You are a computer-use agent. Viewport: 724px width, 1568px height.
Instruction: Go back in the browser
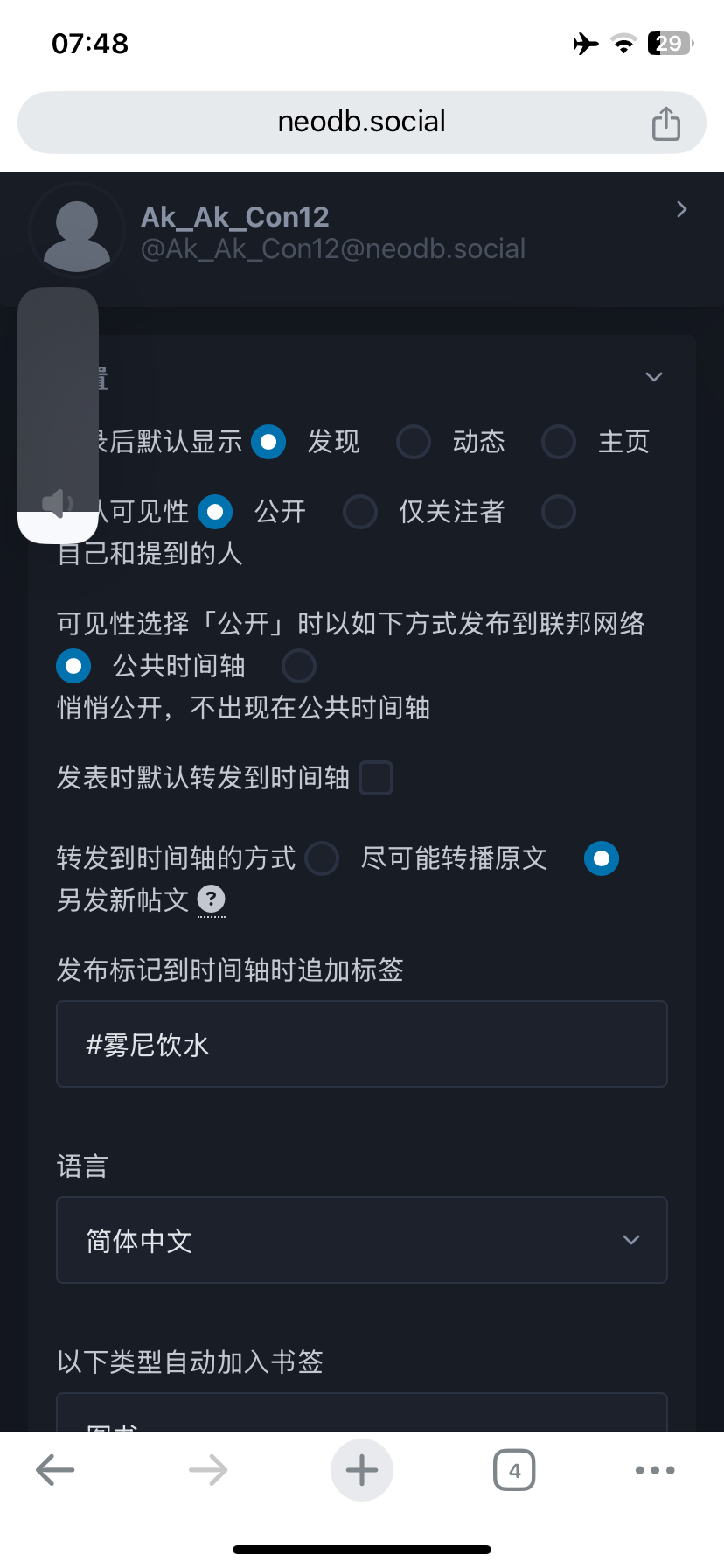pyautogui.click(x=55, y=1470)
